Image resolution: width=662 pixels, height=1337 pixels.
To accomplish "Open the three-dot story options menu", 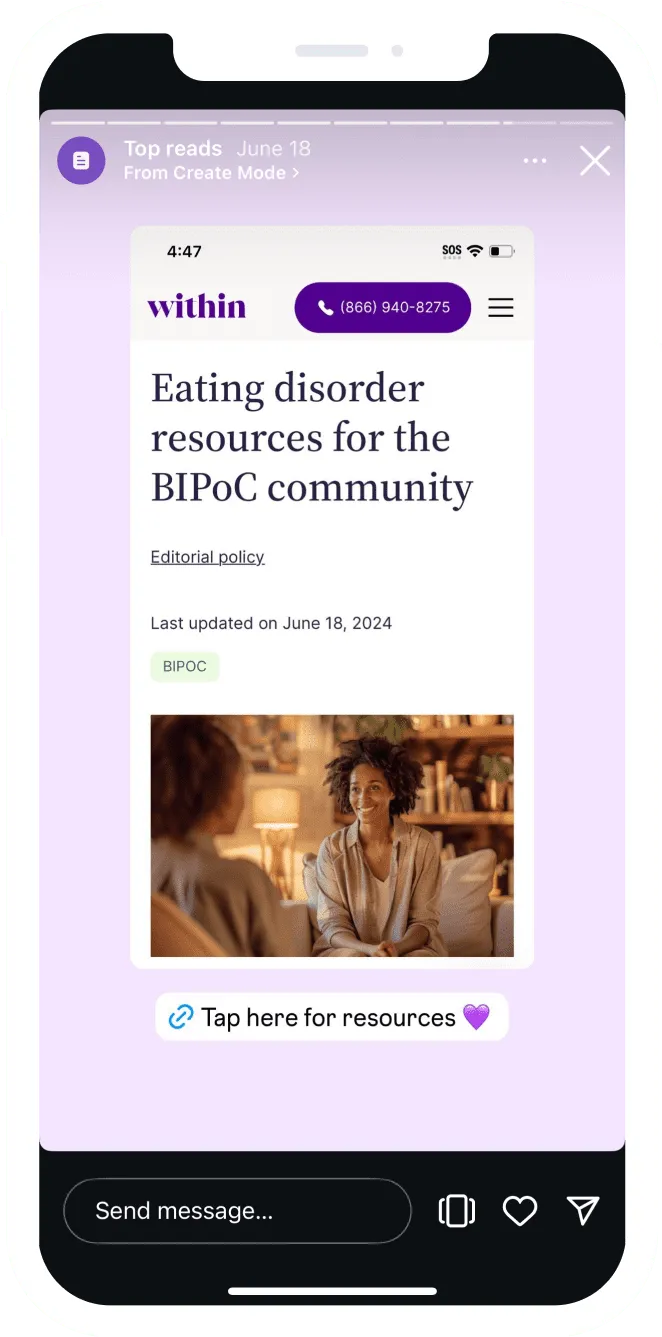I will click(535, 161).
